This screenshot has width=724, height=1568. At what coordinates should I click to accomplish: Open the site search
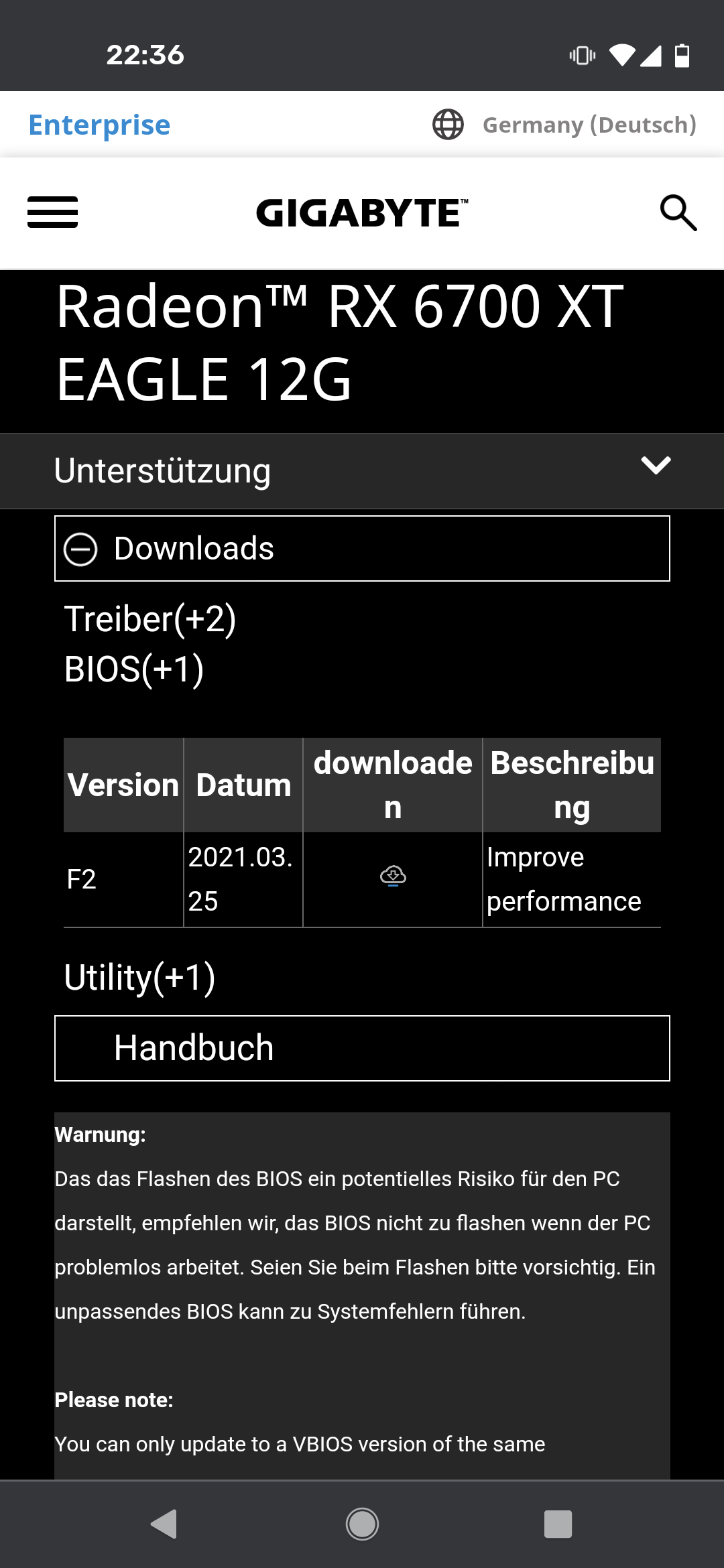[678, 212]
